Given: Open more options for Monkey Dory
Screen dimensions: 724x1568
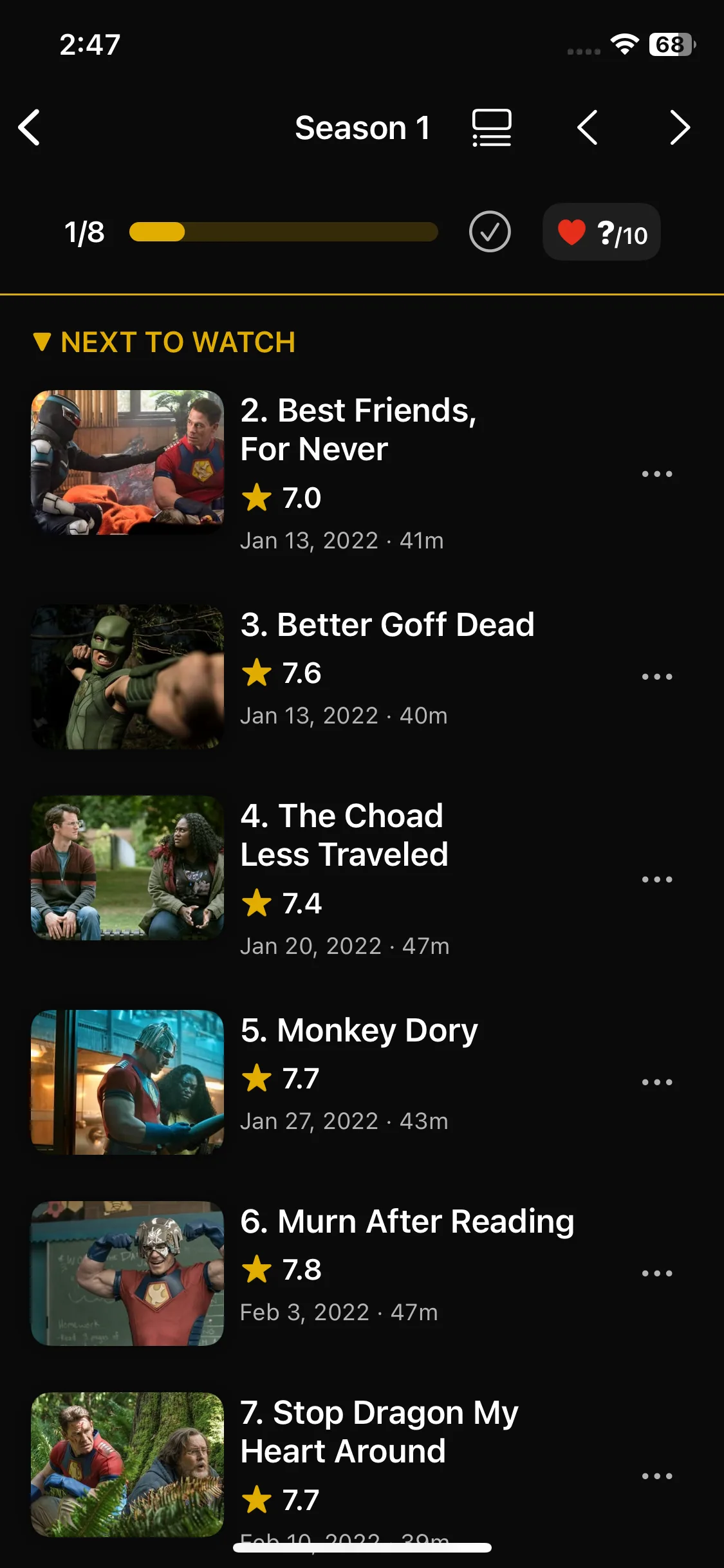Looking at the screenshot, I should [656, 1083].
